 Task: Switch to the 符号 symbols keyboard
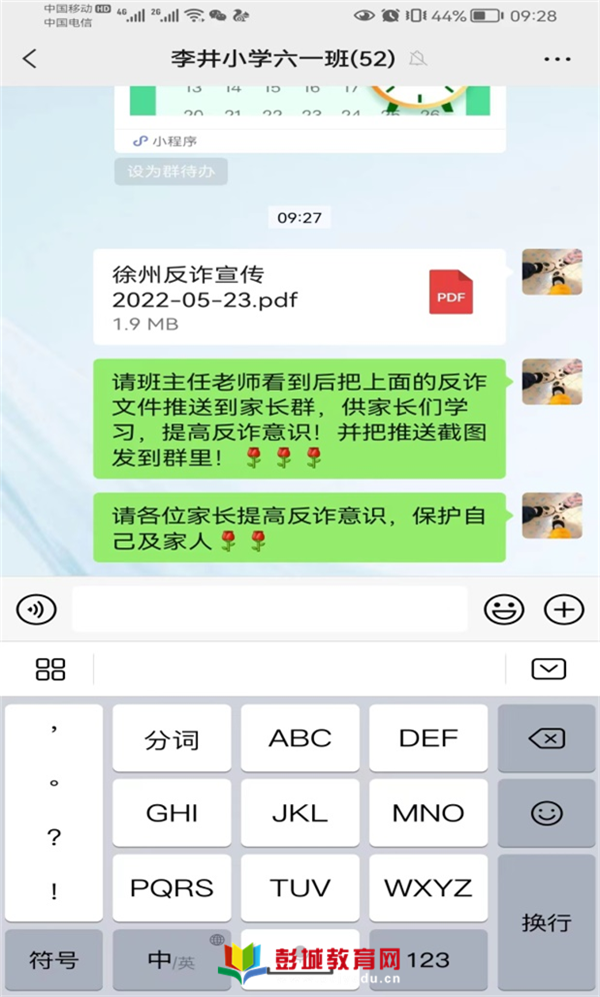[x=53, y=960]
